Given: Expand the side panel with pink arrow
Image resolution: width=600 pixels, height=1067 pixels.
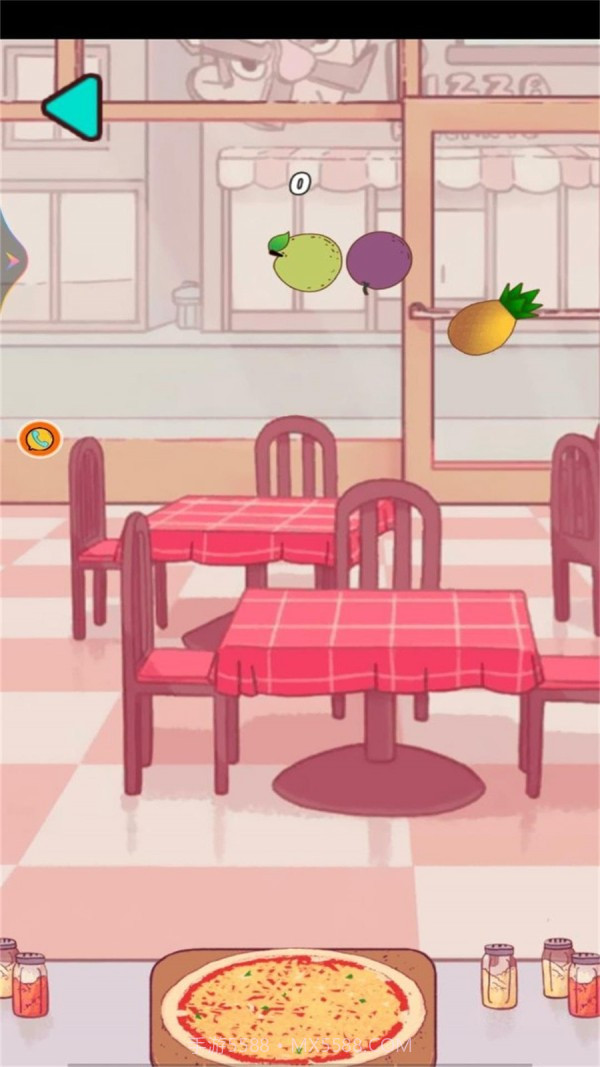Looking at the screenshot, I should click(12, 260).
